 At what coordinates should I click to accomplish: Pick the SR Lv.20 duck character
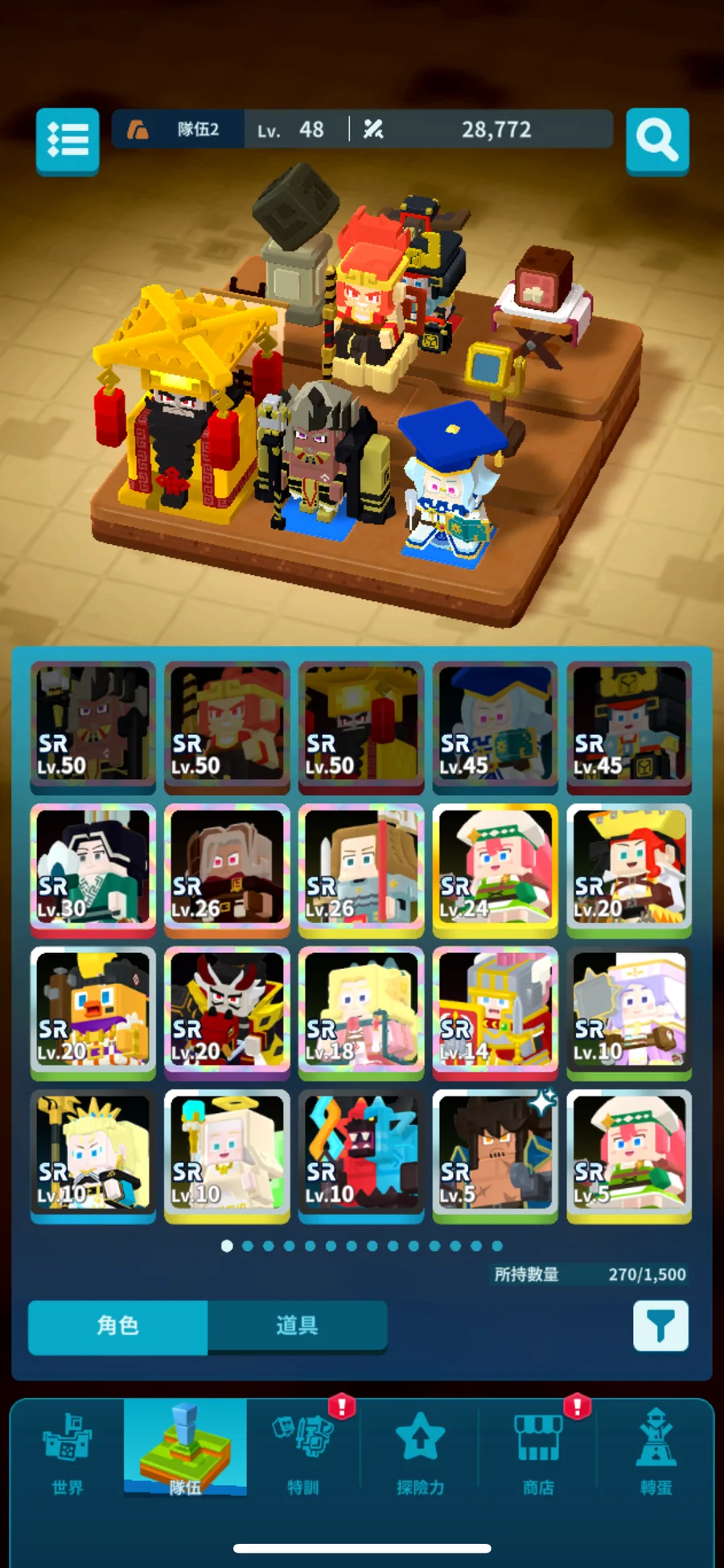pyautogui.click(x=93, y=1011)
